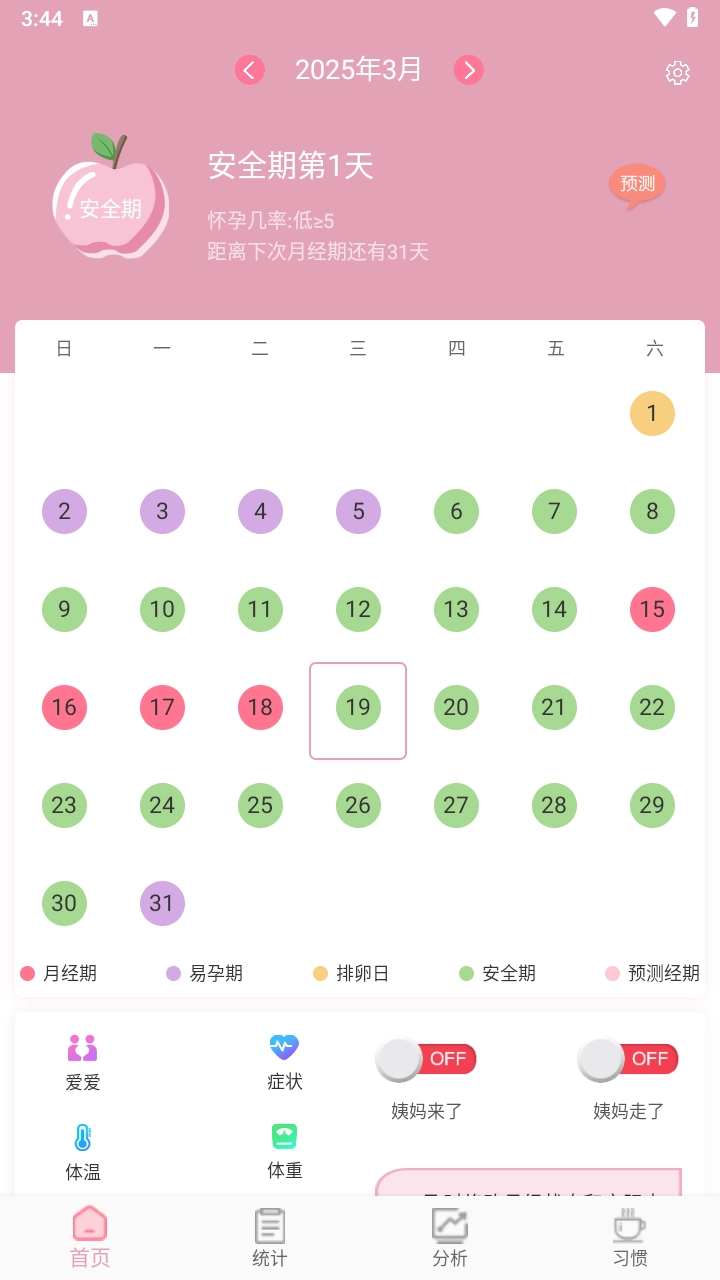Image resolution: width=720 pixels, height=1280 pixels.
Task: Record 体温 body temperature
Action: 83,1151
